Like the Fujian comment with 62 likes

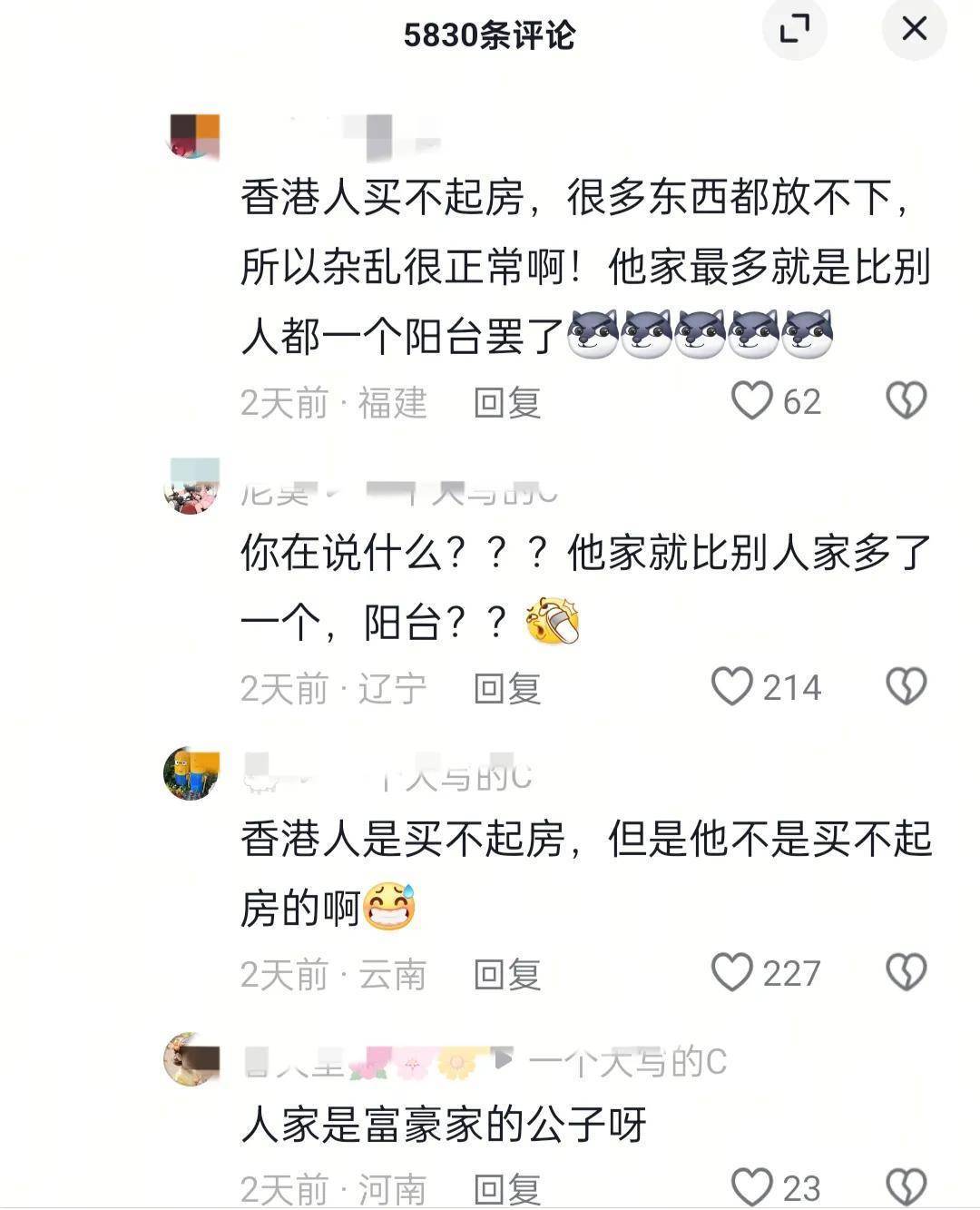click(752, 401)
